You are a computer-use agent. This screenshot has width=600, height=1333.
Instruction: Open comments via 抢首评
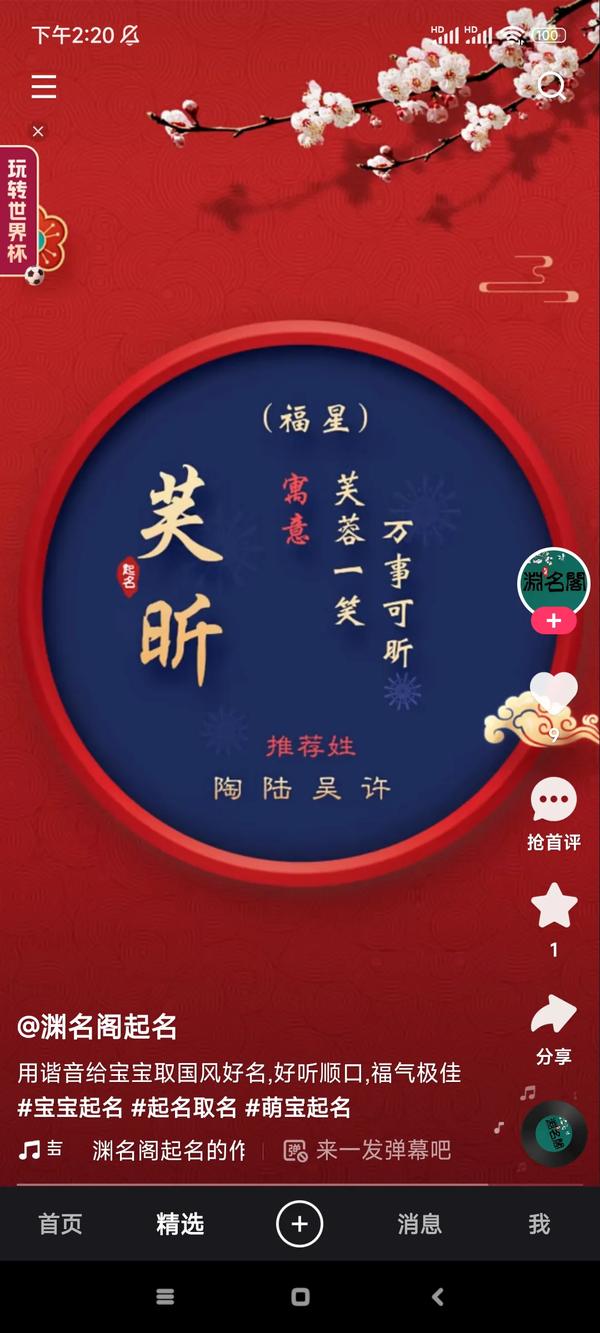click(x=553, y=800)
